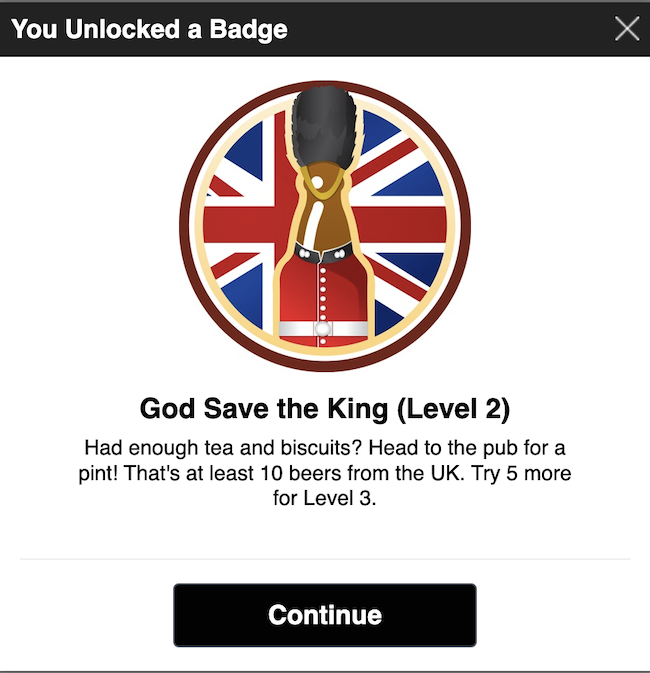Screen dimensions: 650x673
Task: Tap the Continue button
Action: click(x=325, y=614)
